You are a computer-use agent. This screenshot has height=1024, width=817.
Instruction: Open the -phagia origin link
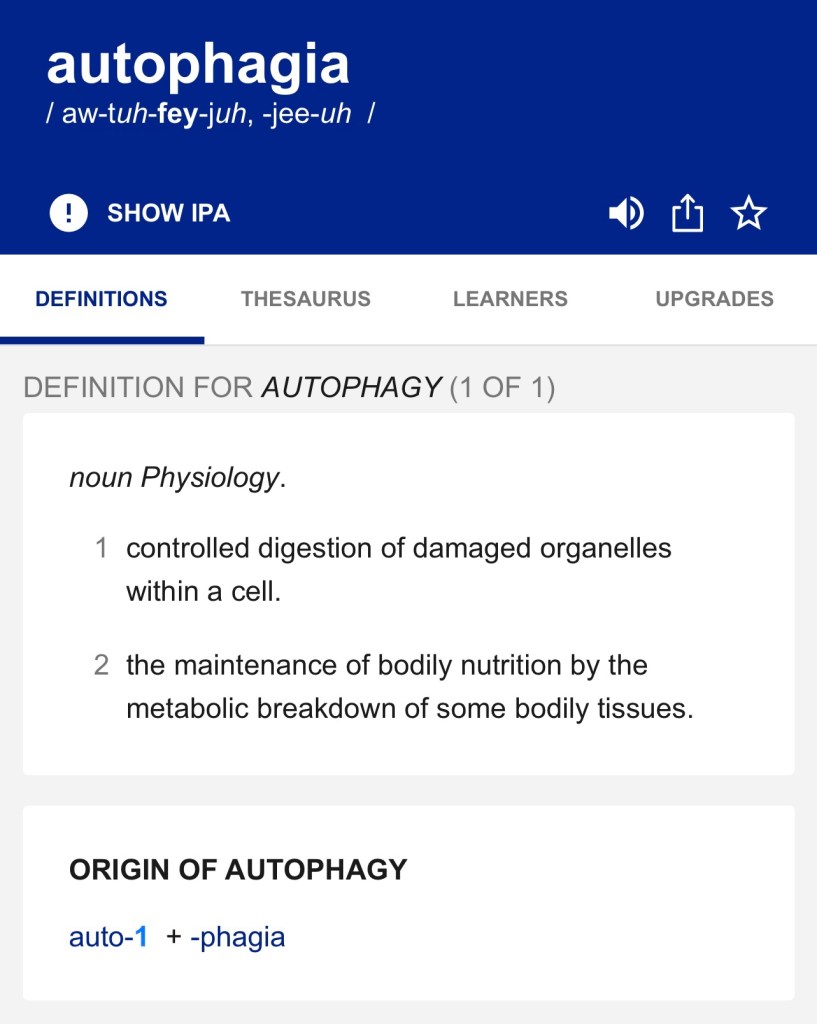[x=237, y=937]
